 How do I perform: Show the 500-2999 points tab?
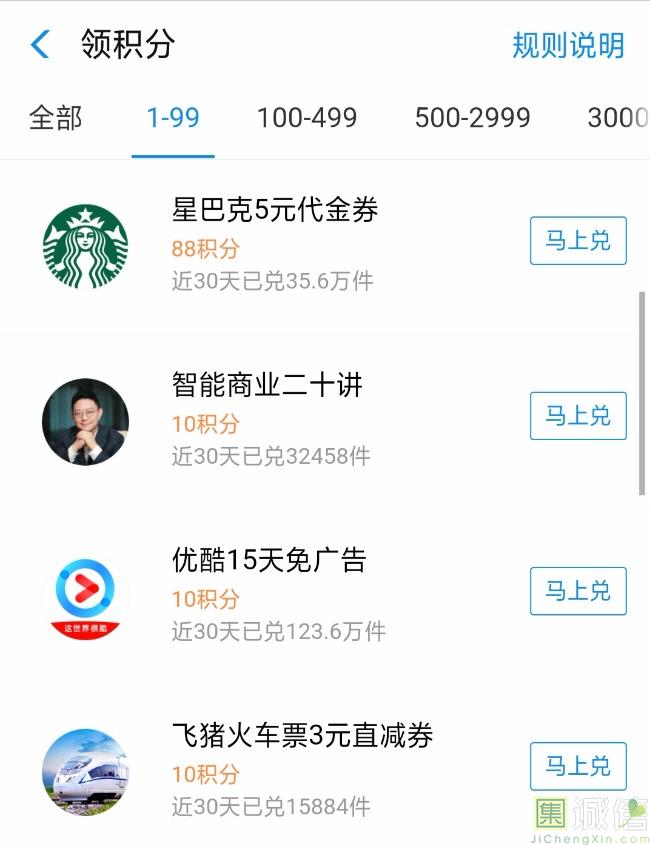(x=472, y=118)
